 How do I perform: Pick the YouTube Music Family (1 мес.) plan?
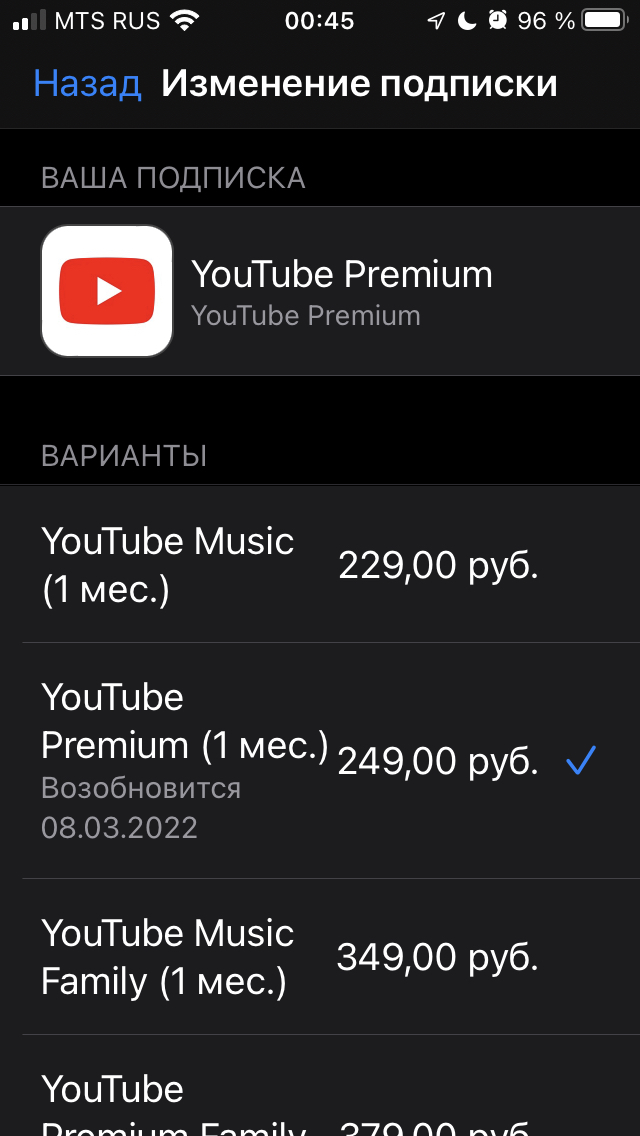tap(290, 957)
